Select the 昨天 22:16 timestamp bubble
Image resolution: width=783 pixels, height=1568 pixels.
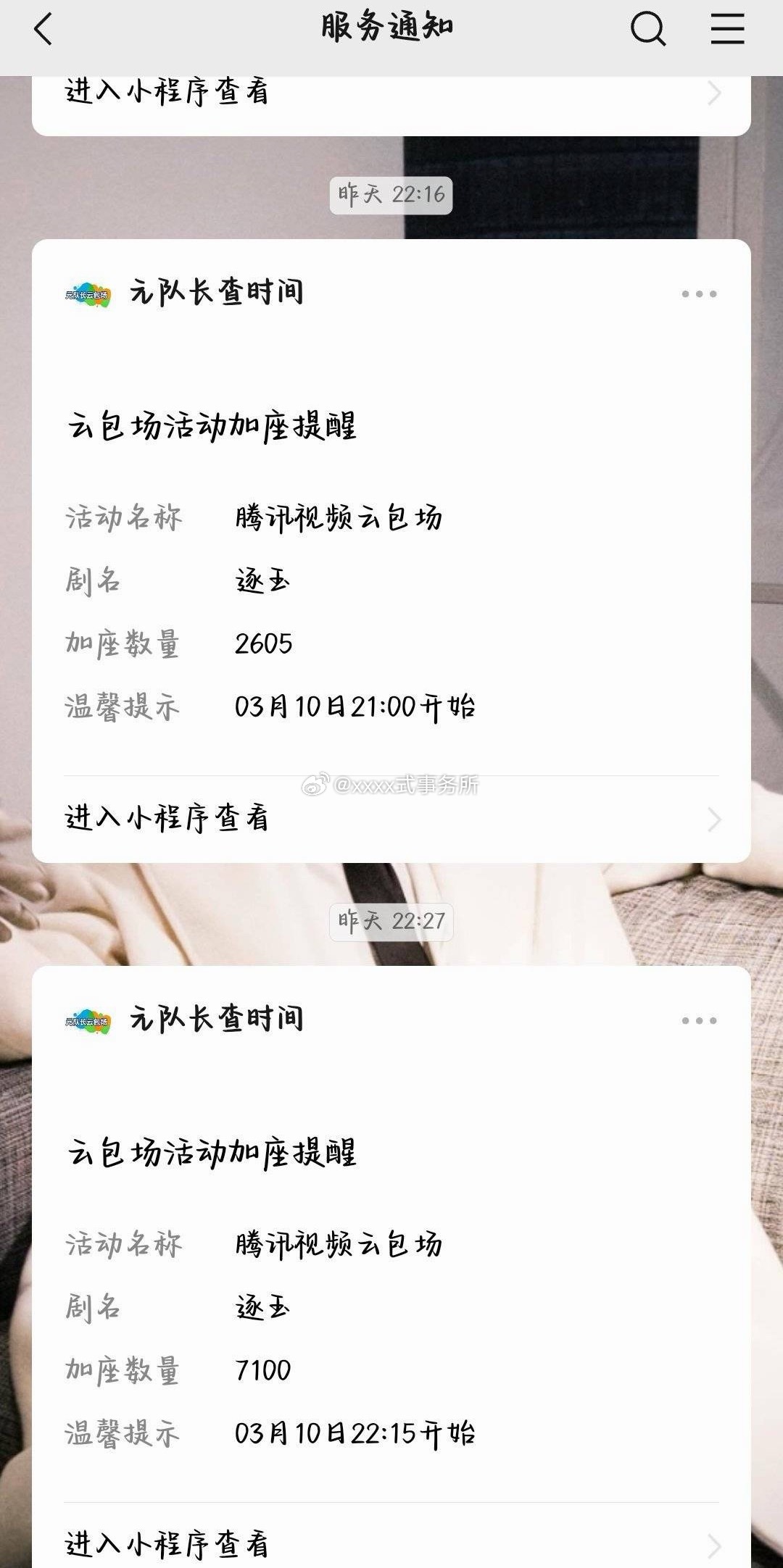point(391,194)
